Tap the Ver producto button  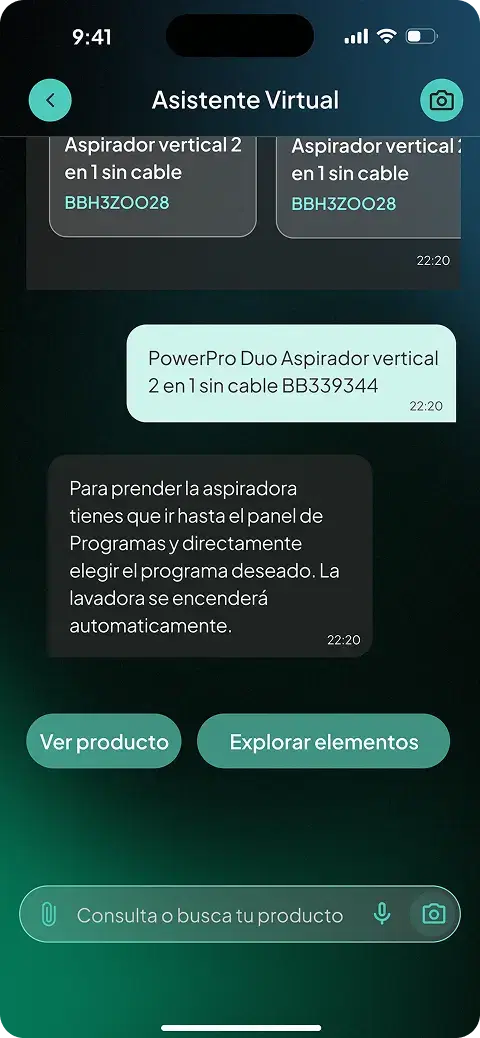coord(104,741)
